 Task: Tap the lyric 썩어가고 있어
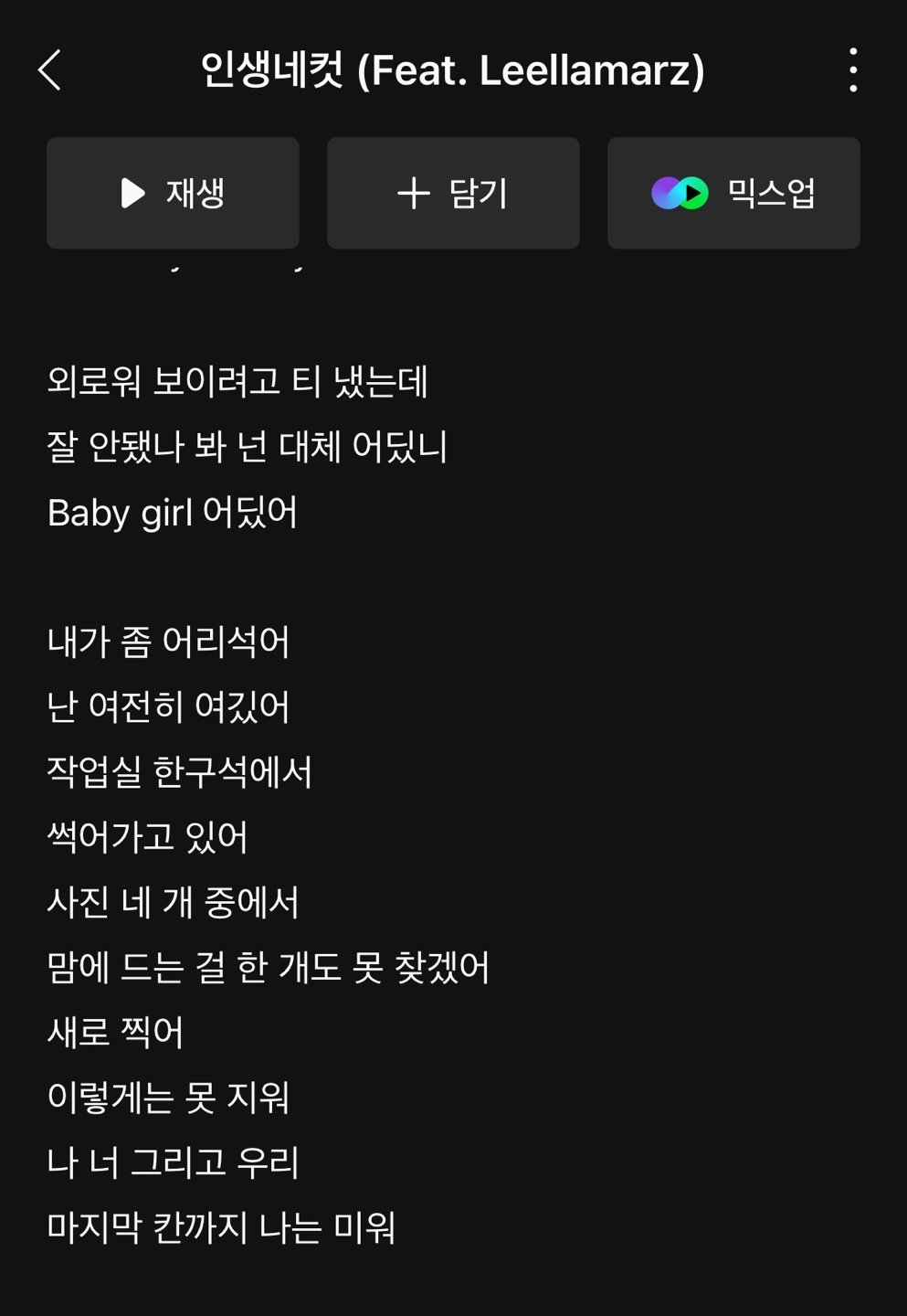[148, 837]
